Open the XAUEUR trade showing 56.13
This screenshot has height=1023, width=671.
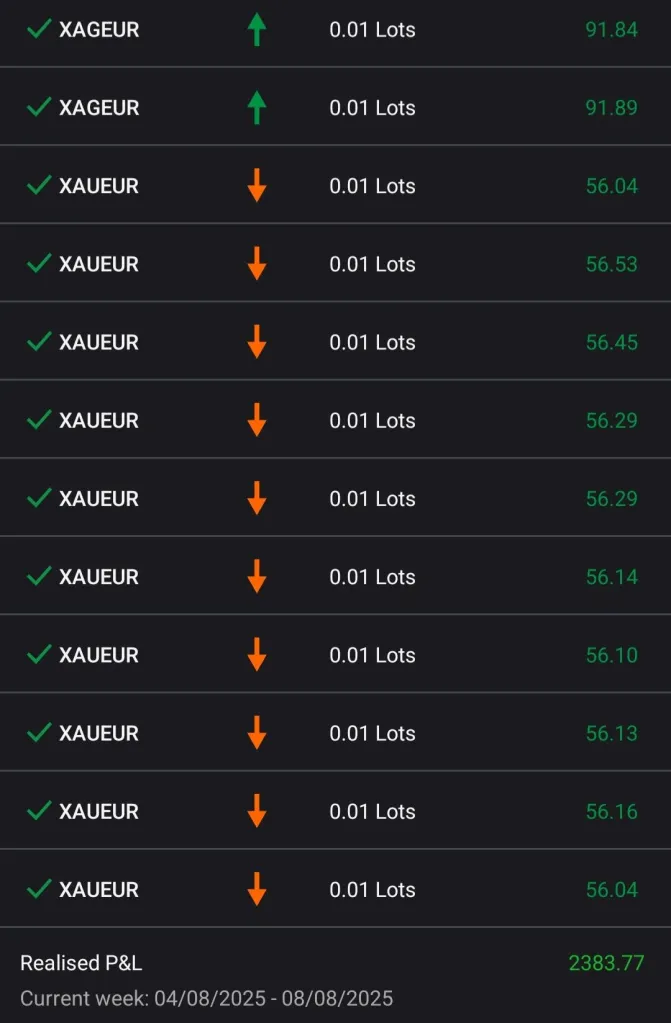pos(335,733)
